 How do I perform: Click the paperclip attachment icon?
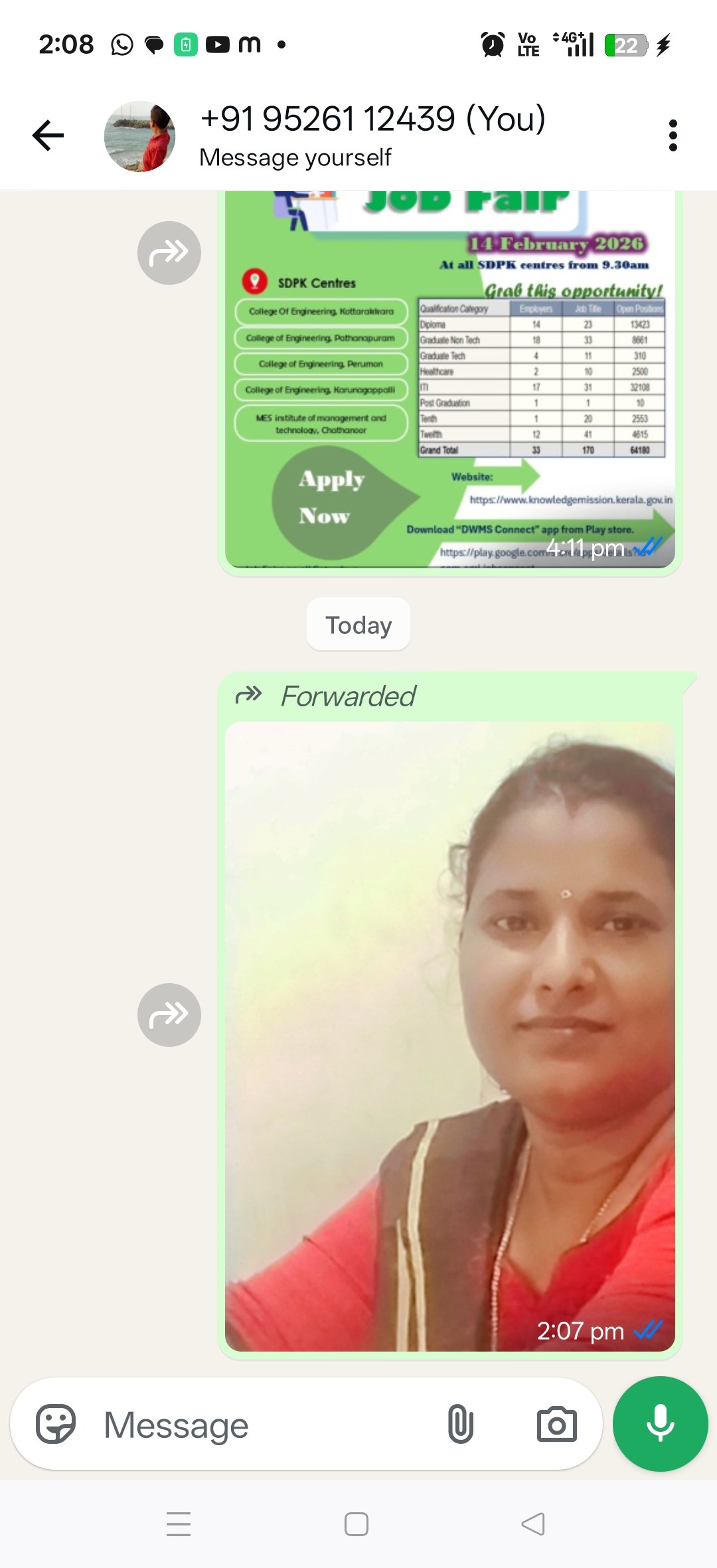[x=463, y=1423]
